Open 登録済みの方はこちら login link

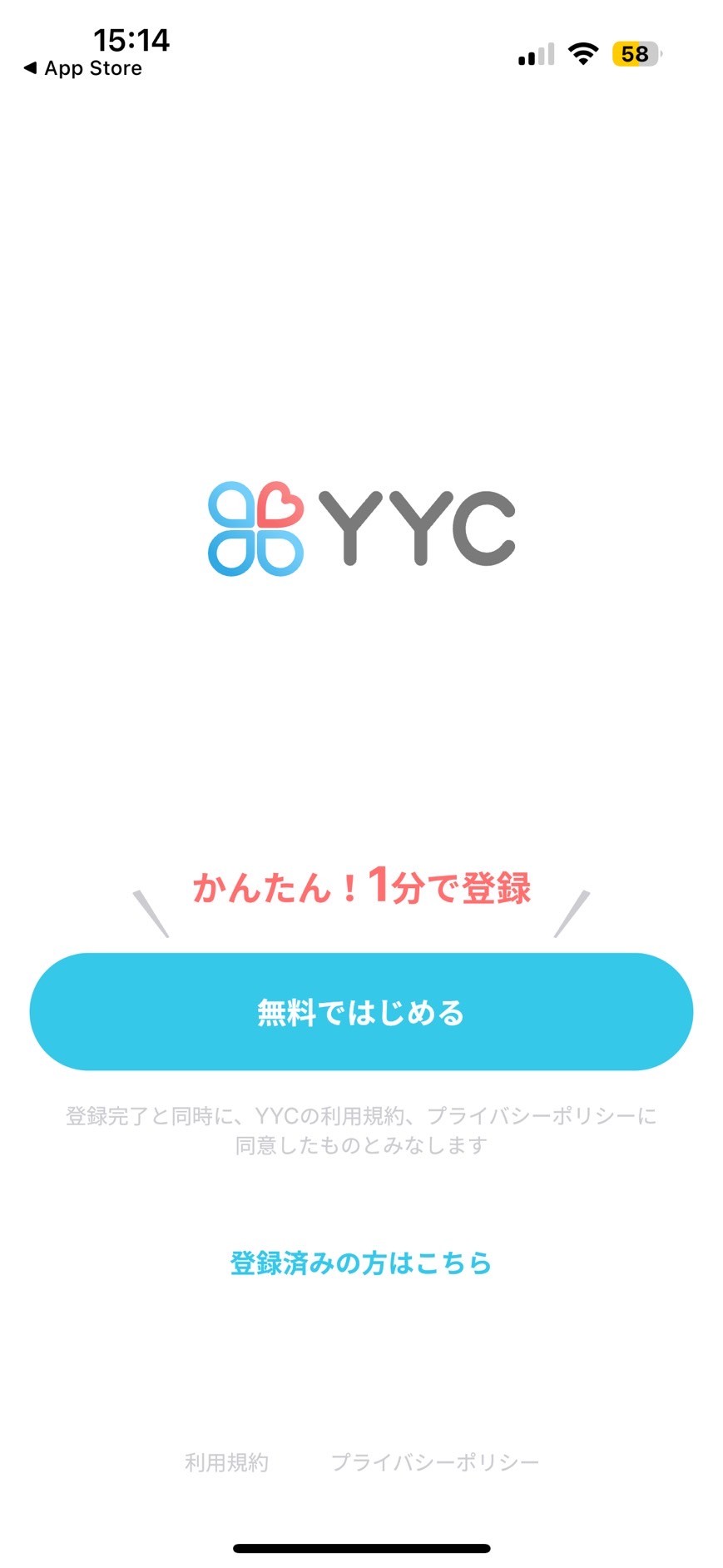click(361, 1263)
